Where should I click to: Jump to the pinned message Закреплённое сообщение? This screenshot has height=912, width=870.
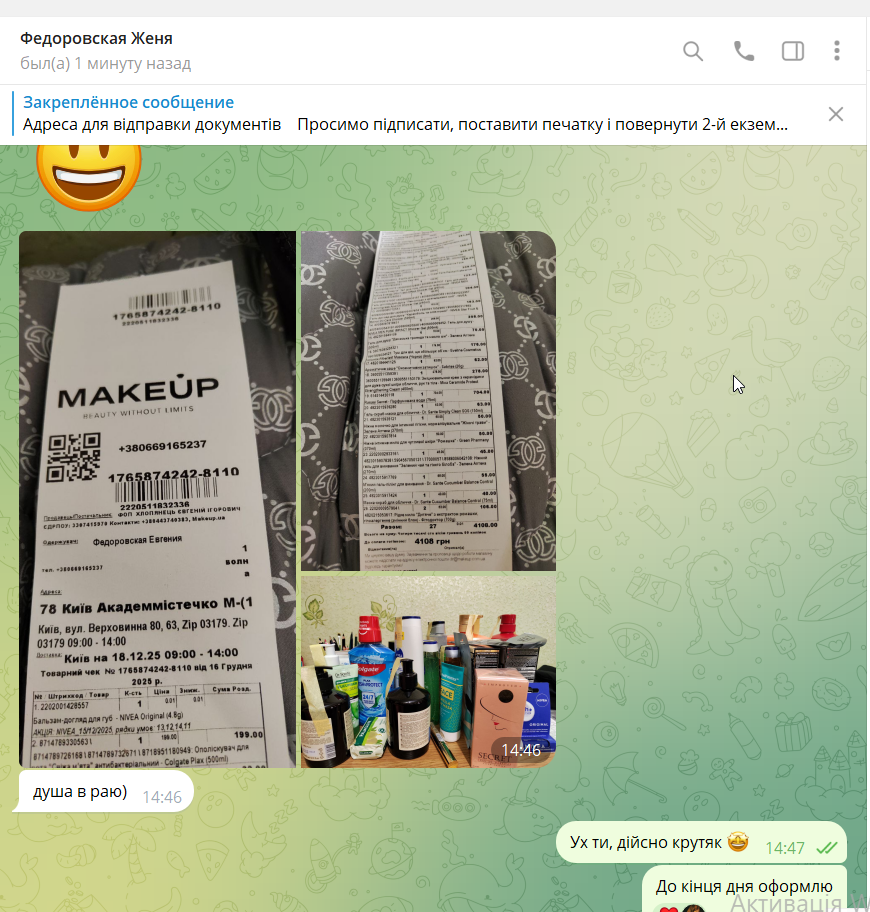400,114
